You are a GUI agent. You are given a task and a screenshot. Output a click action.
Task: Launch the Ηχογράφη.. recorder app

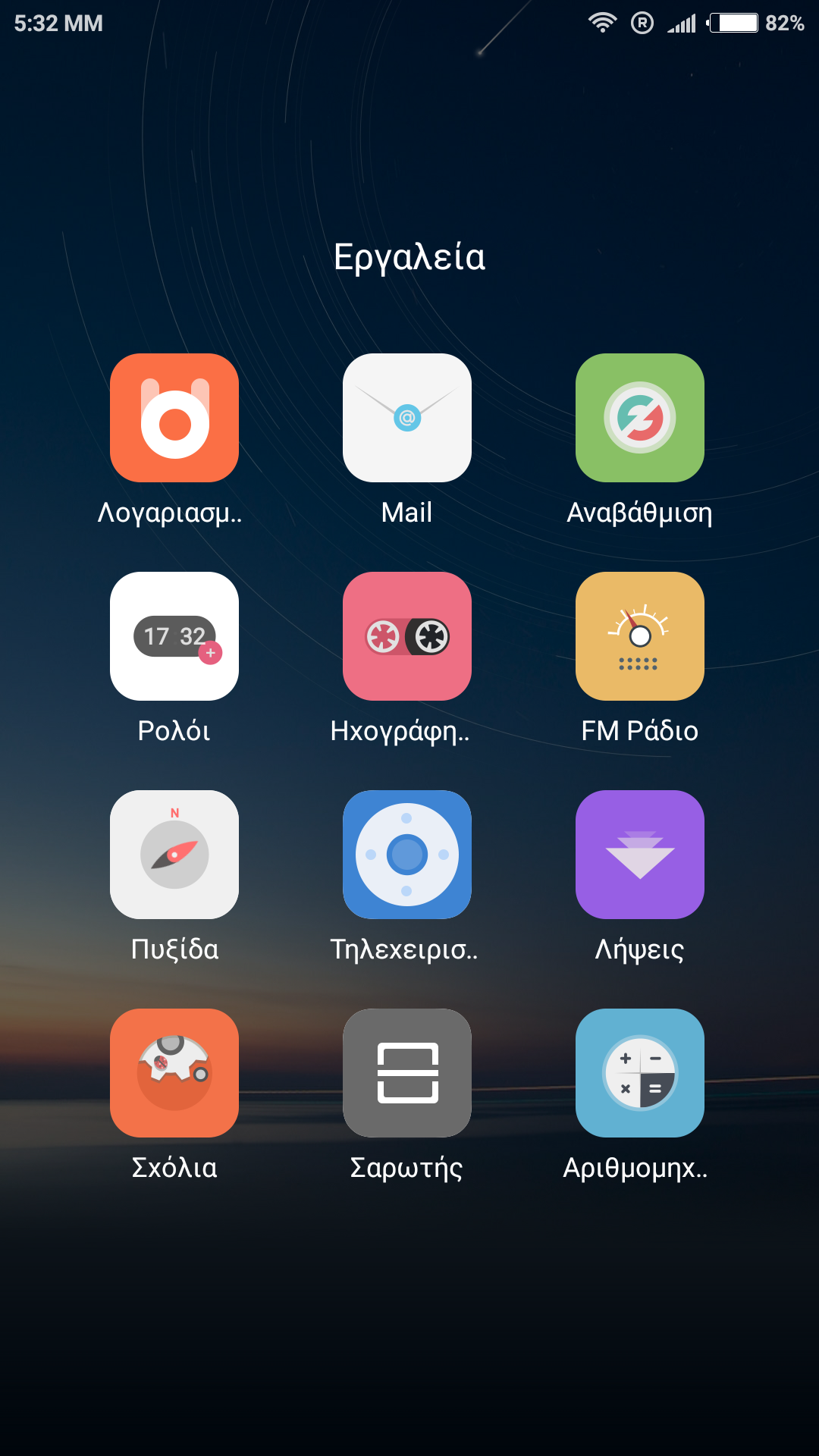[x=407, y=636]
